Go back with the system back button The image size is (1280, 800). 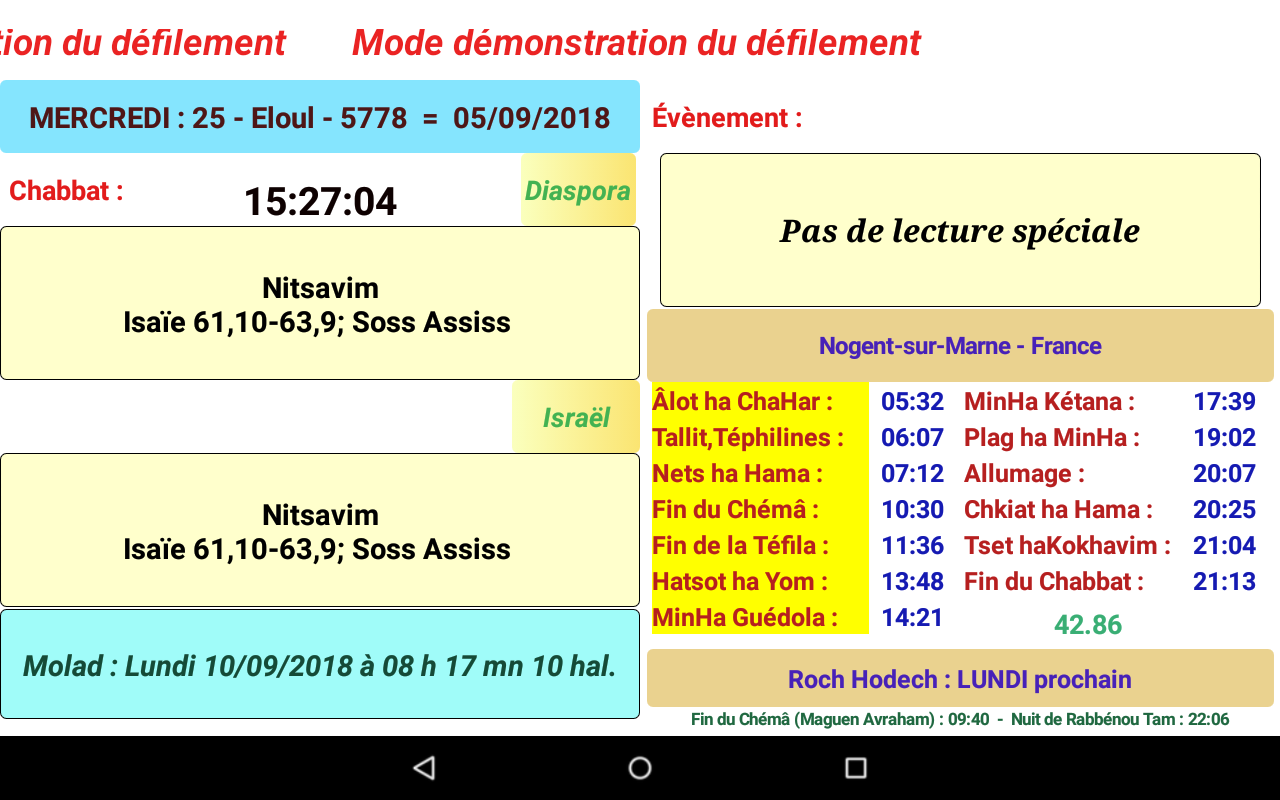[424, 768]
